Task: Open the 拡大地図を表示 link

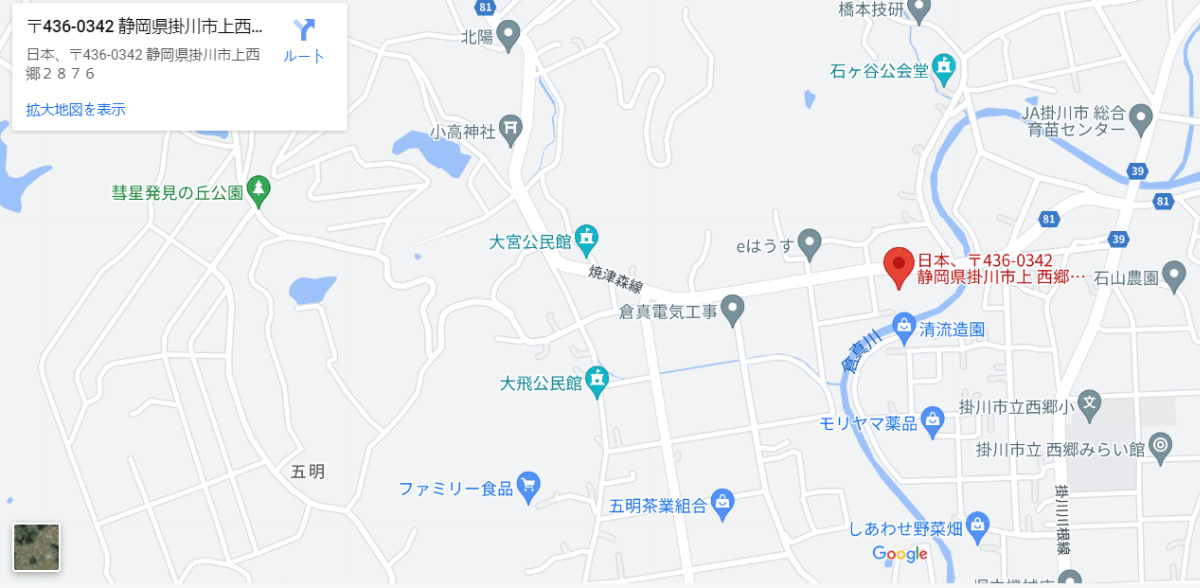Action: click(x=76, y=110)
